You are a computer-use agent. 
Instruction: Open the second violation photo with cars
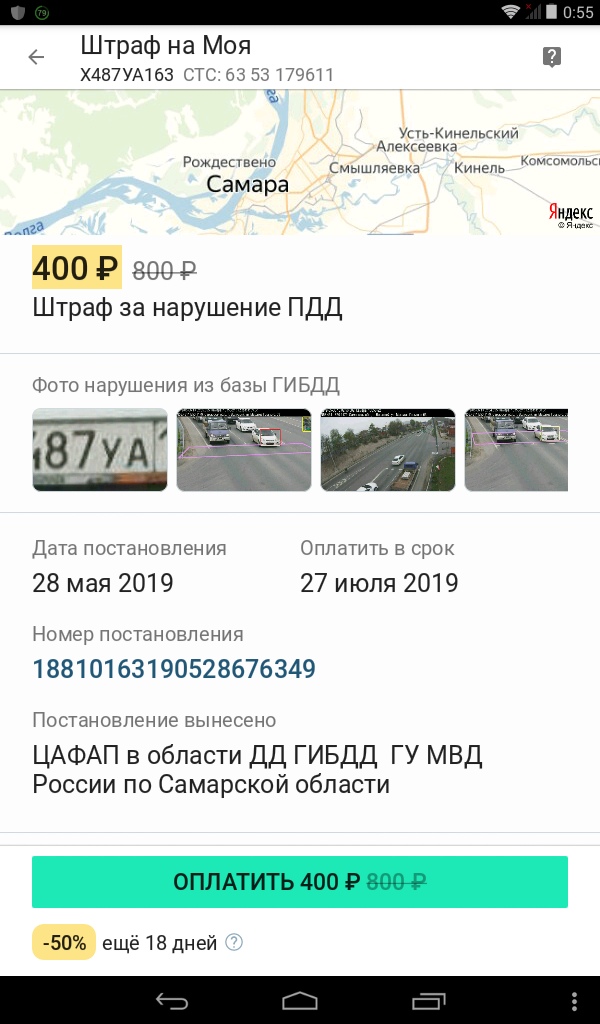point(244,450)
